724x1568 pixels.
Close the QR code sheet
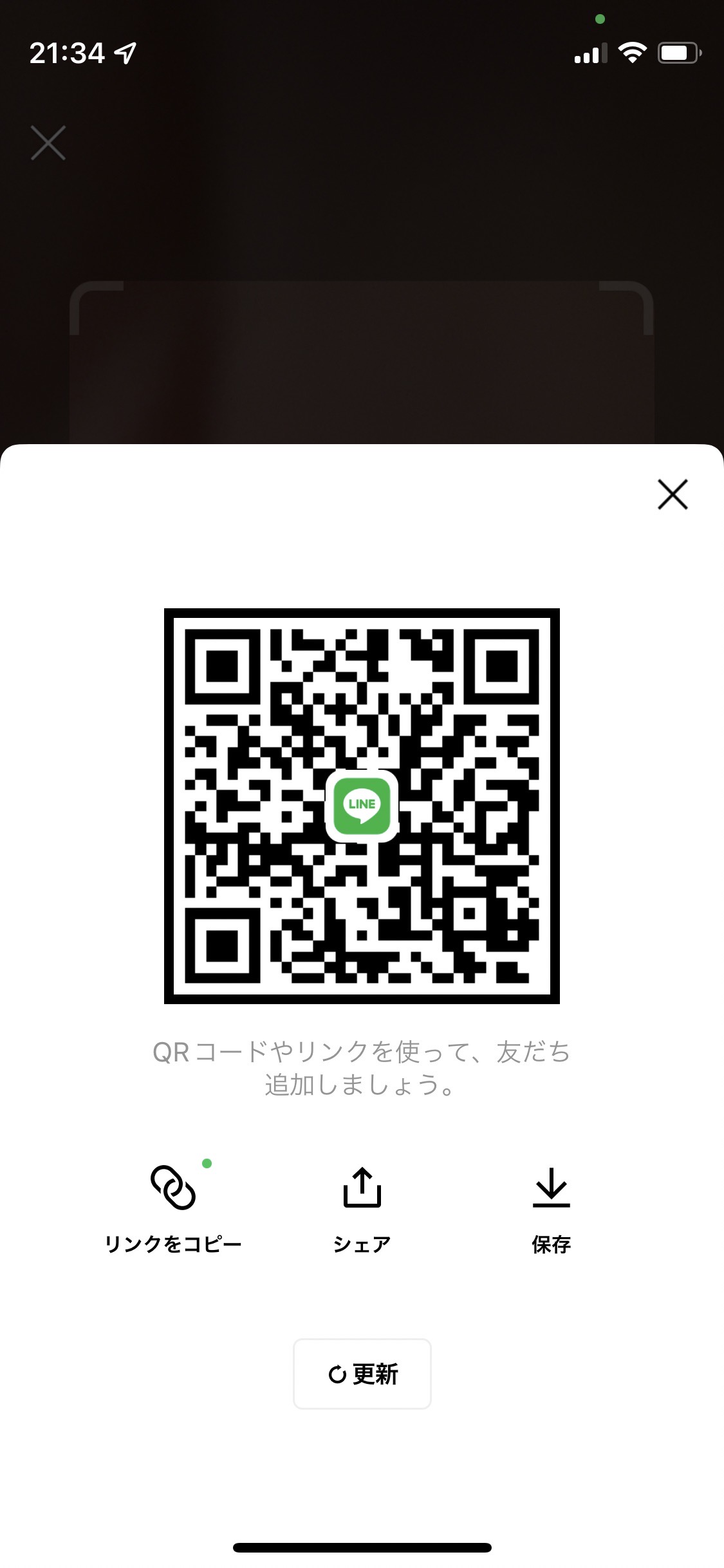pos(673,494)
